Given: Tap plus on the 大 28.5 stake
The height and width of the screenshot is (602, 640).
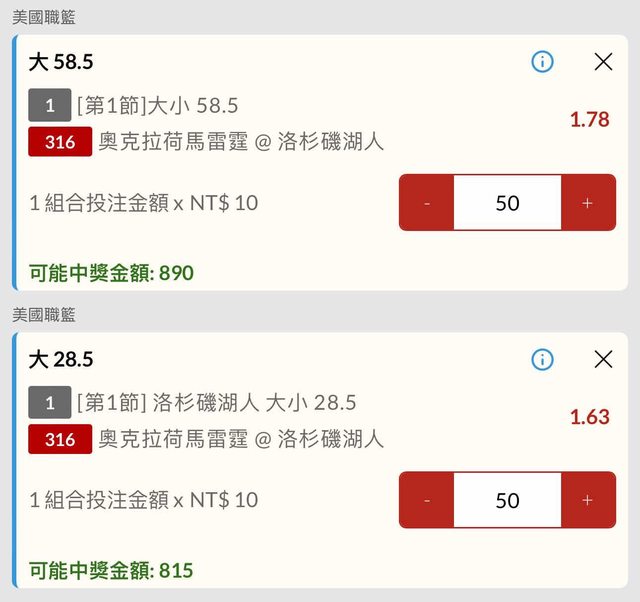Looking at the screenshot, I should coord(587,500).
